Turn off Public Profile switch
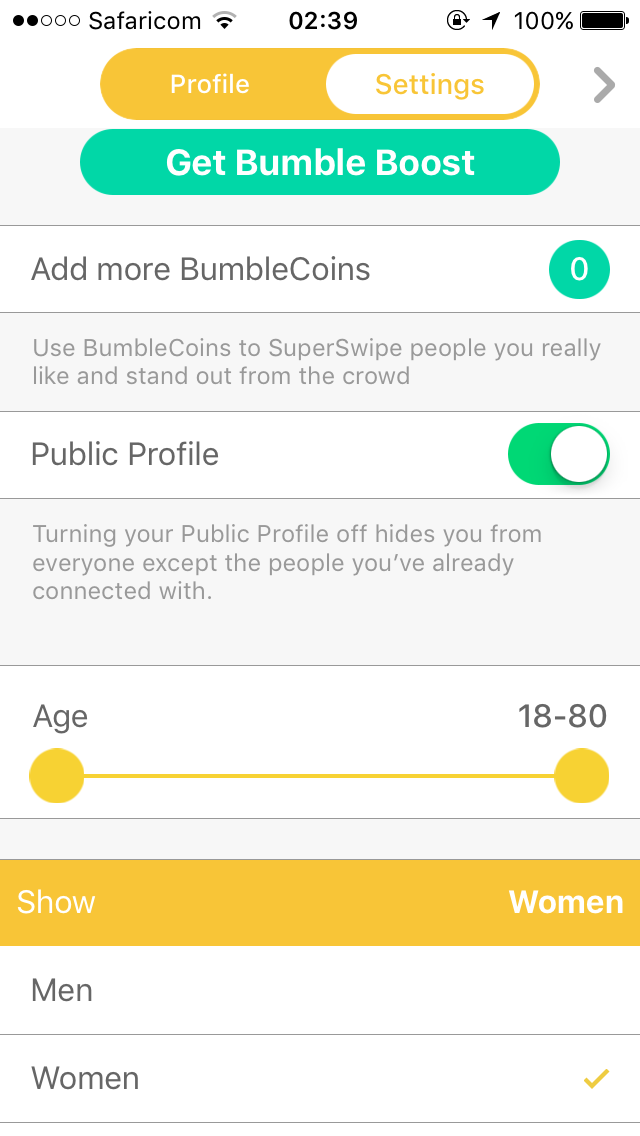Image resolution: width=640 pixels, height=1136 pixels. [x=558, y=454]
